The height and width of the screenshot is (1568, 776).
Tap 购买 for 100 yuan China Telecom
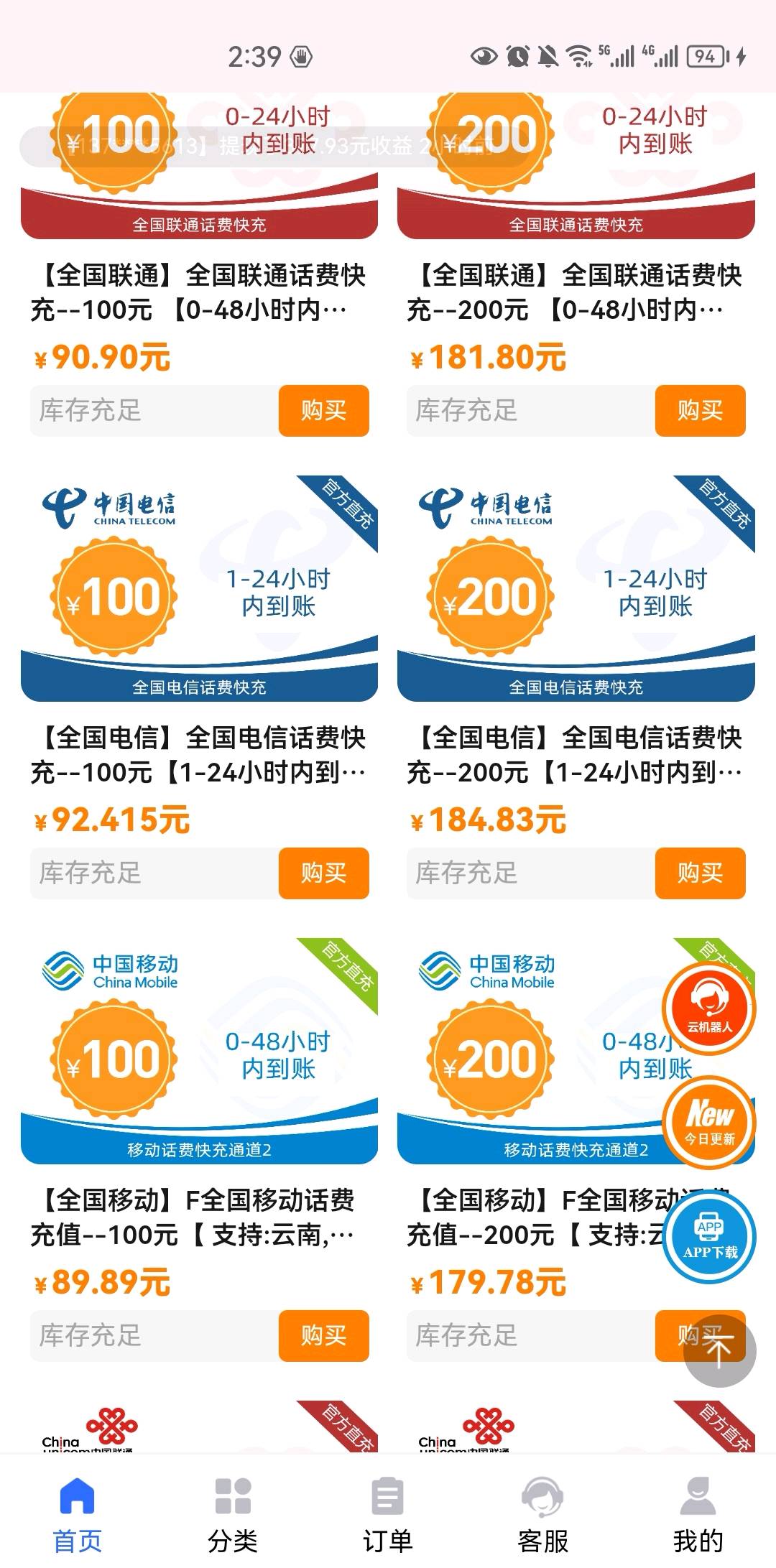pos(323,873)
